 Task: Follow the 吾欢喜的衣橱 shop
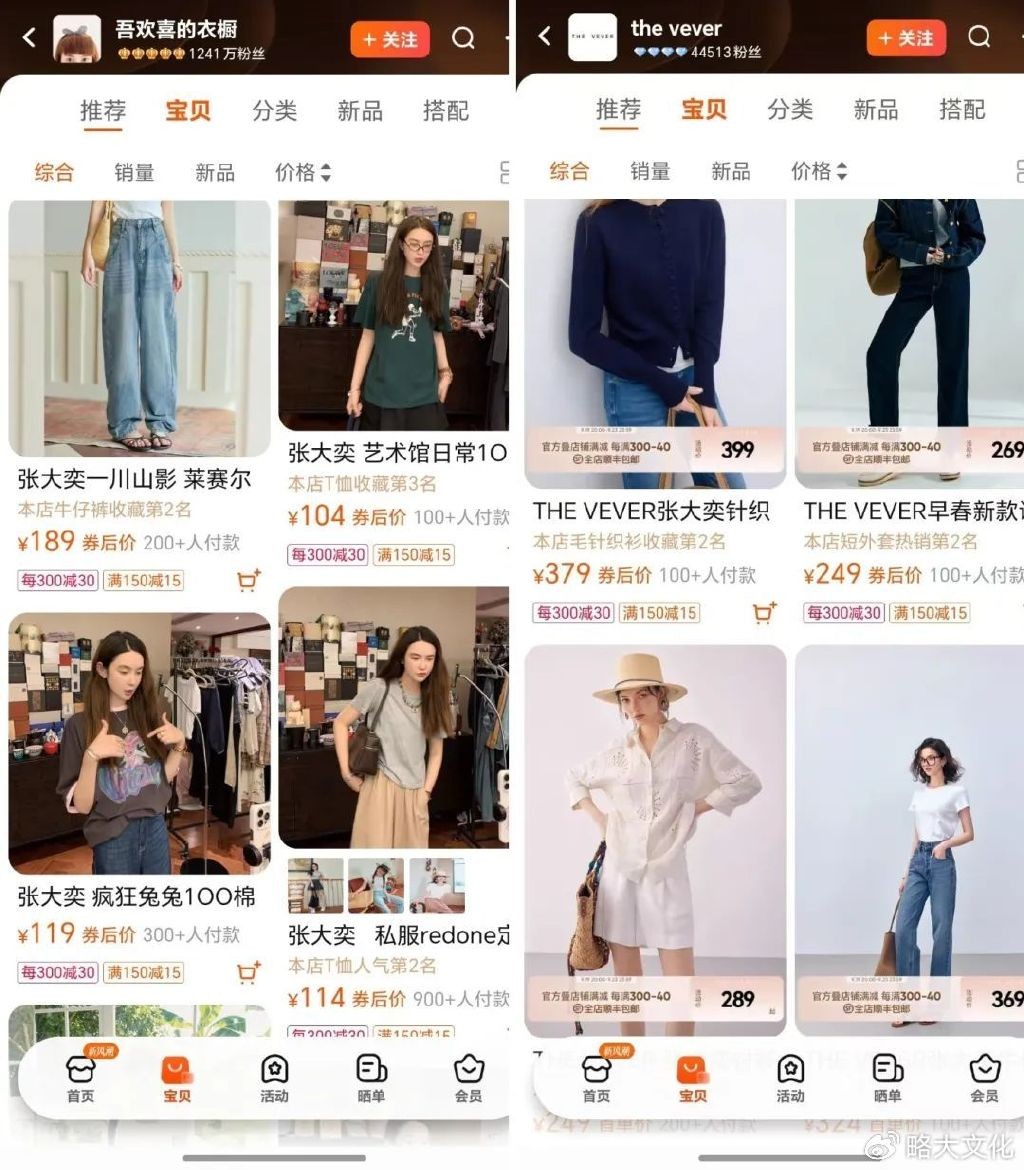389,39
